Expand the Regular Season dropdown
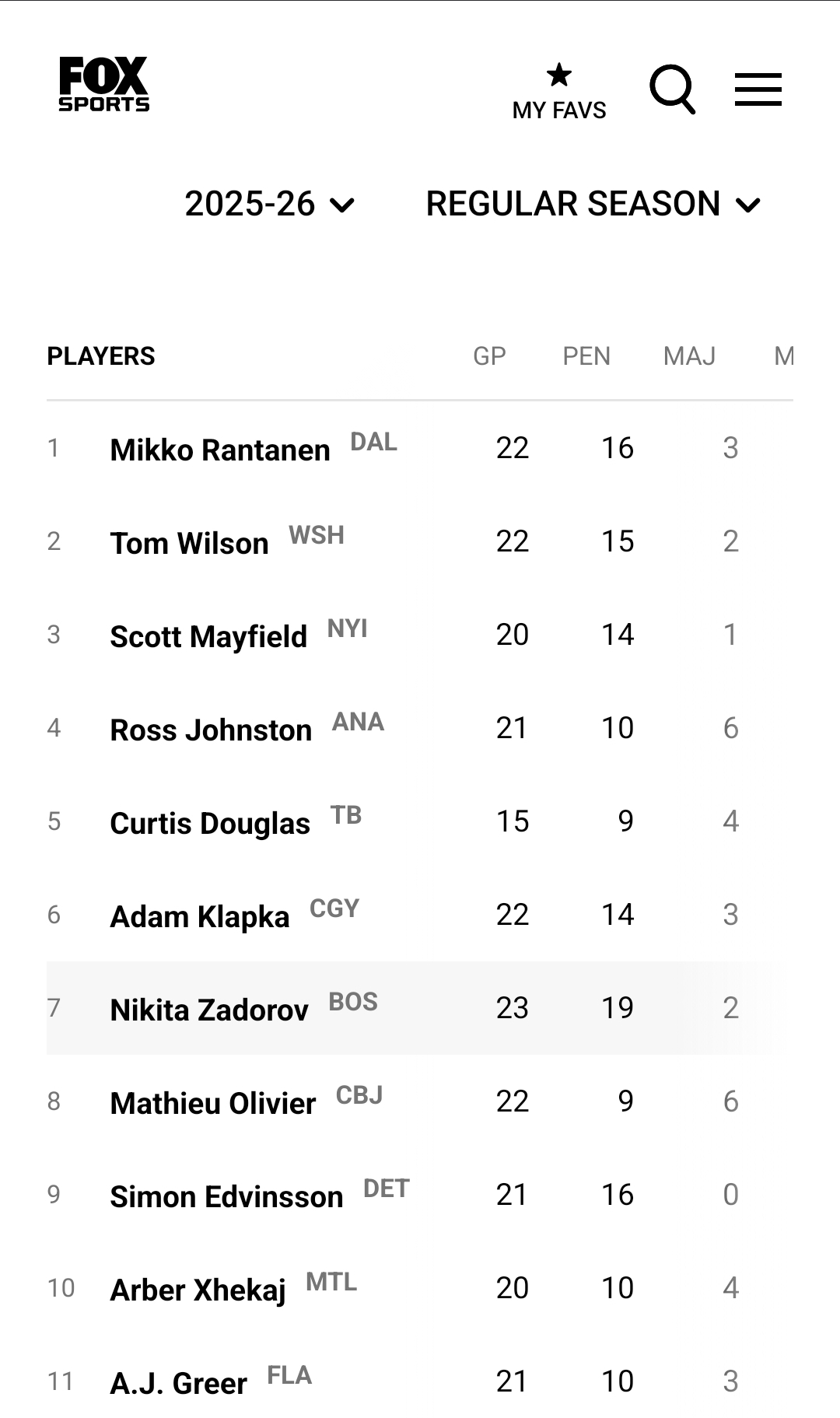This screenshot has height=1418, width=840. pyautogui.click(x=593, y=204)
